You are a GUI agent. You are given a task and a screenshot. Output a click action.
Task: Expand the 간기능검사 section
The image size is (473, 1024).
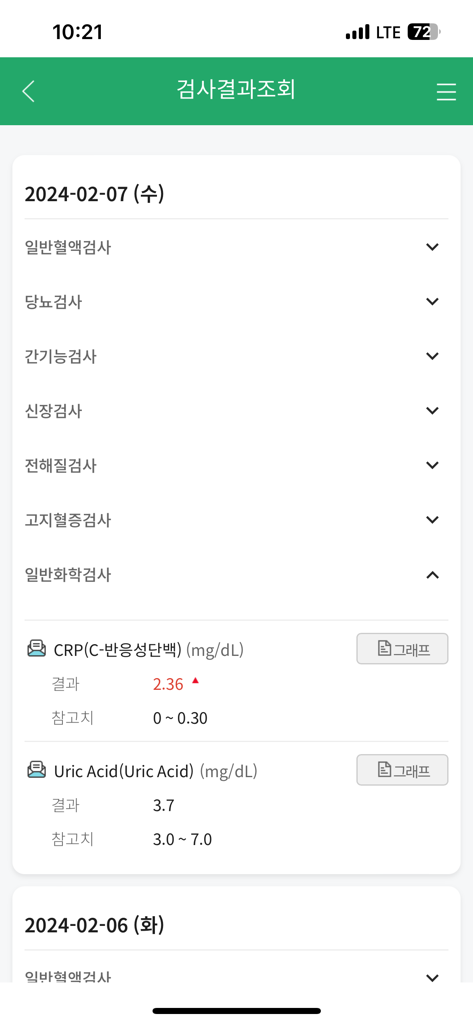click(x=236, y=356)
